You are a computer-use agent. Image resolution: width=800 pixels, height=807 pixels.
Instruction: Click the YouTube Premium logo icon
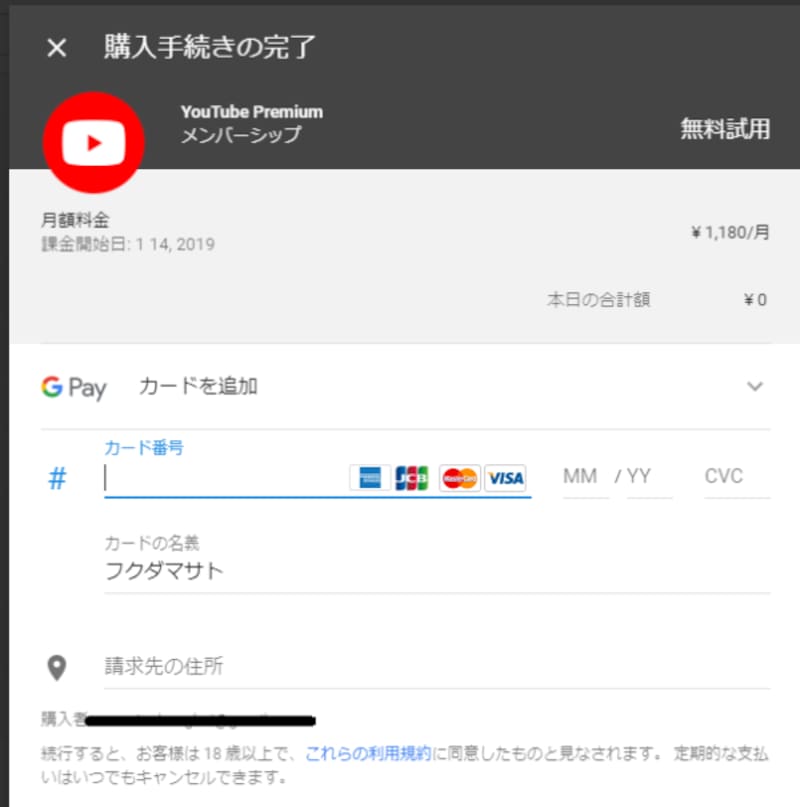pyautogui.click(x=93, y=140)
